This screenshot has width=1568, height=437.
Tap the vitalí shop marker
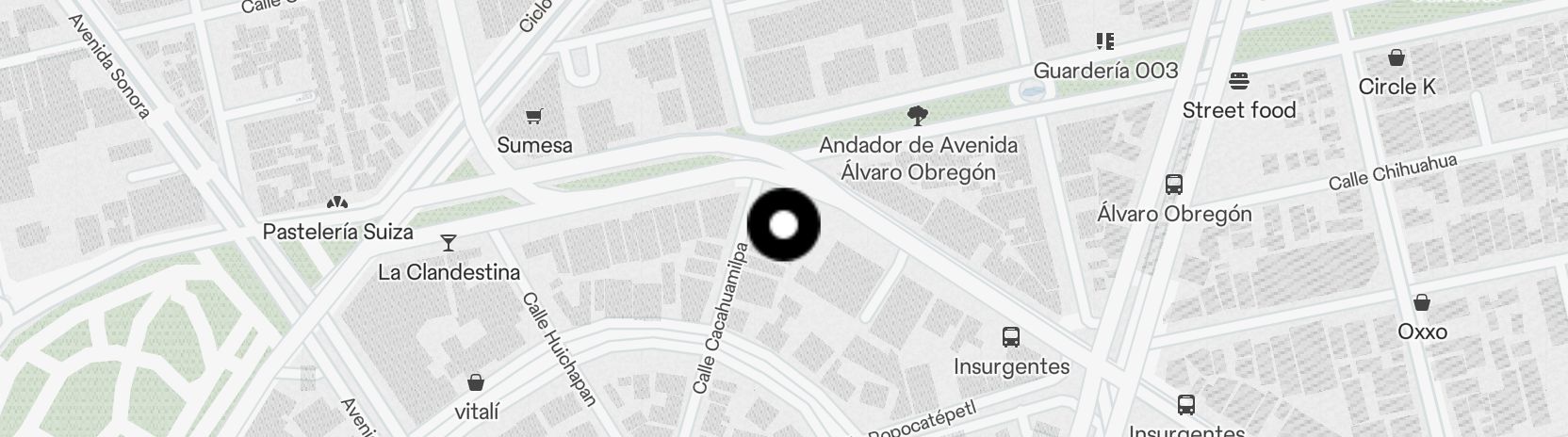(x=476, y=383)
